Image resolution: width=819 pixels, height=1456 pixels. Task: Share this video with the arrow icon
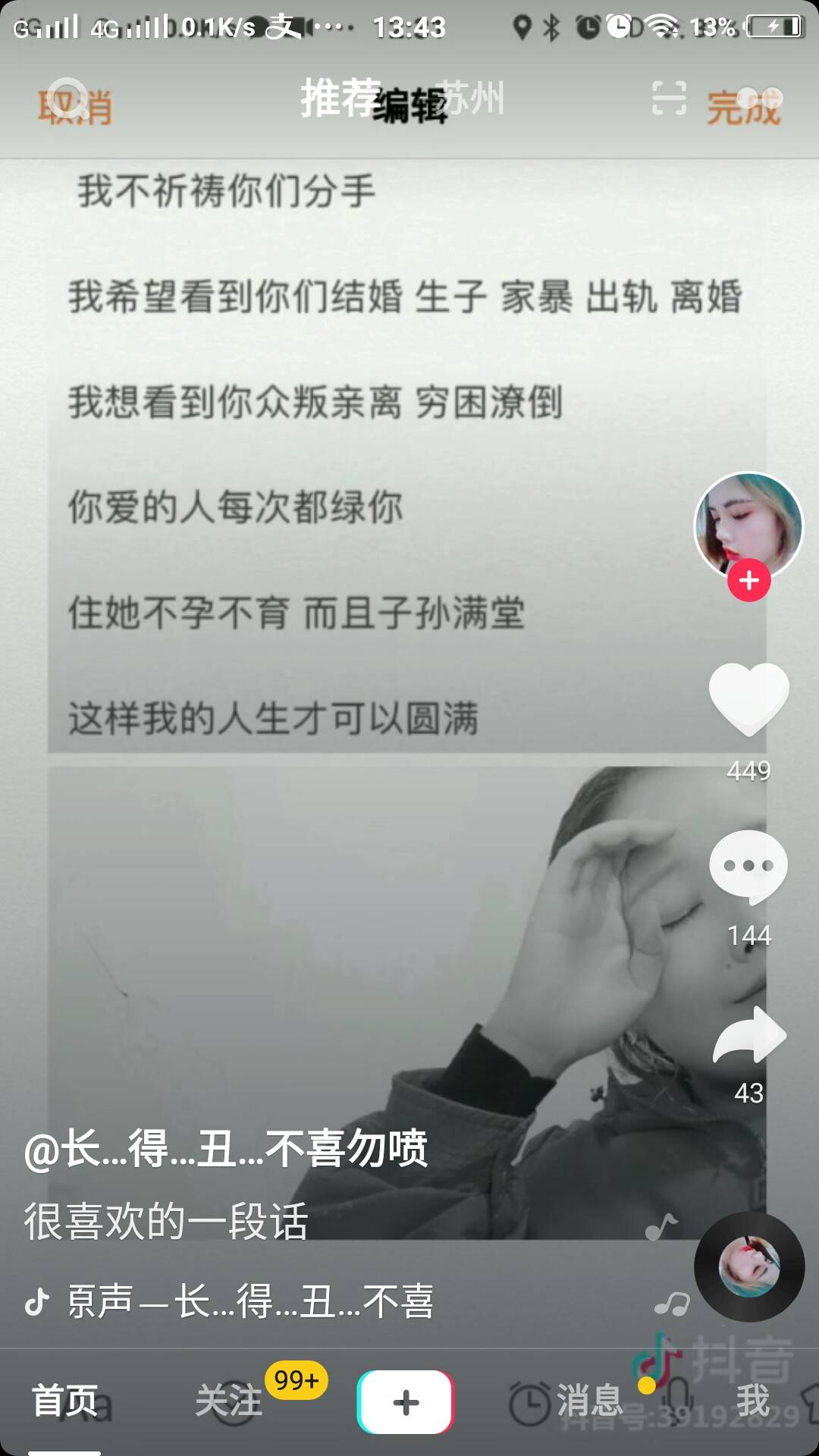tap(749, 1036)
